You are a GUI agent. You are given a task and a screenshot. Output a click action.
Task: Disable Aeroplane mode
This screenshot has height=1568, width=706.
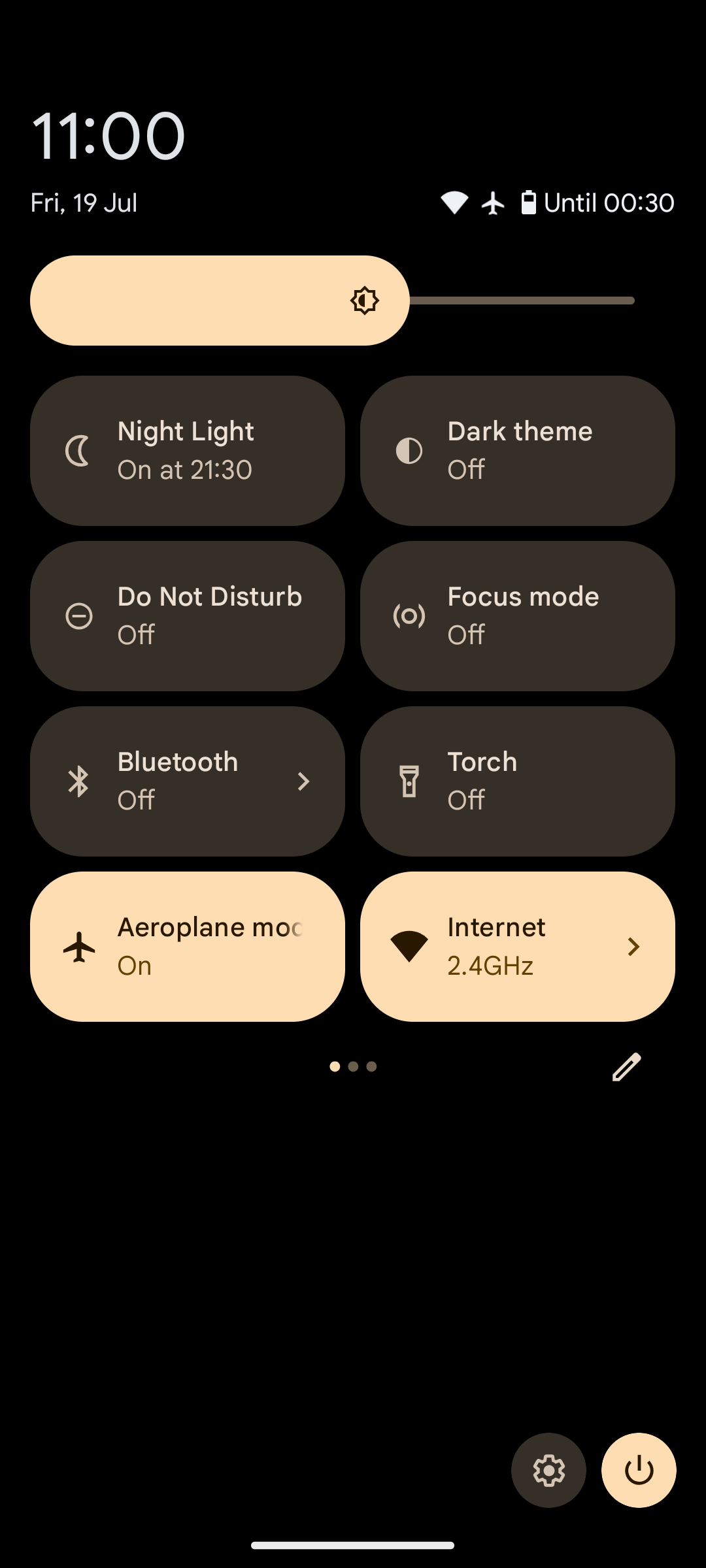pos(188,947)
